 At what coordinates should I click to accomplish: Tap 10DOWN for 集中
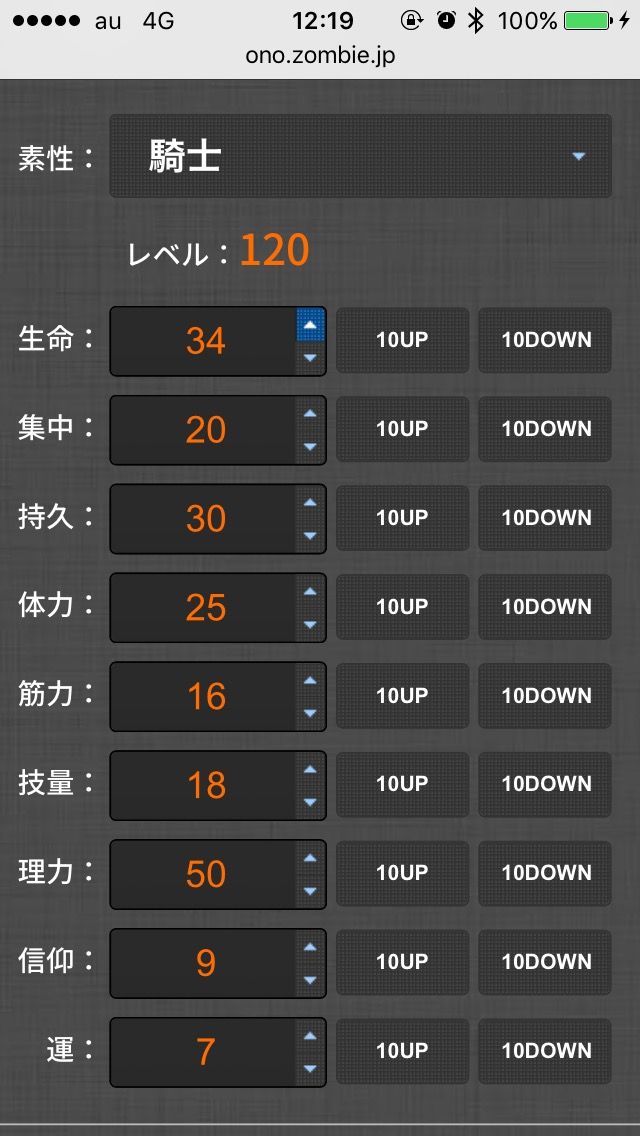[x=546, y=429]
